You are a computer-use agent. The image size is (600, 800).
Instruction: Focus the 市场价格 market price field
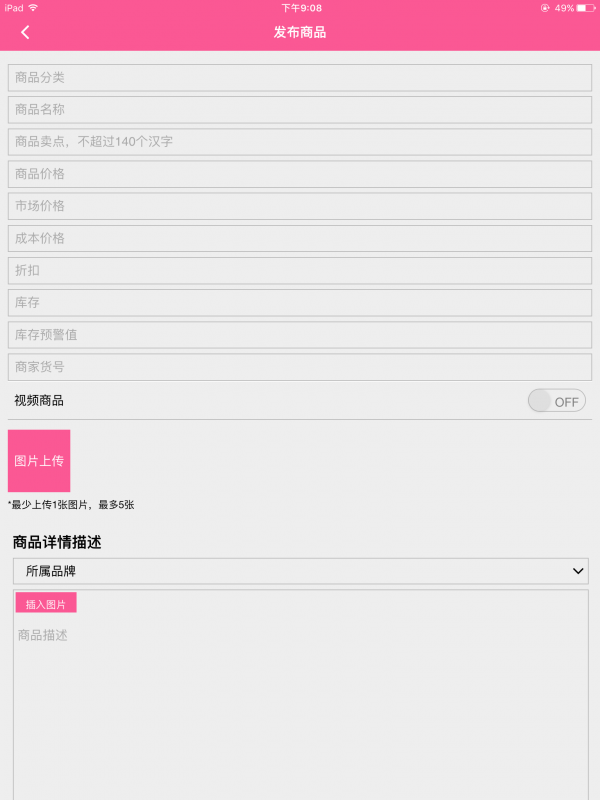pos(300,206)
